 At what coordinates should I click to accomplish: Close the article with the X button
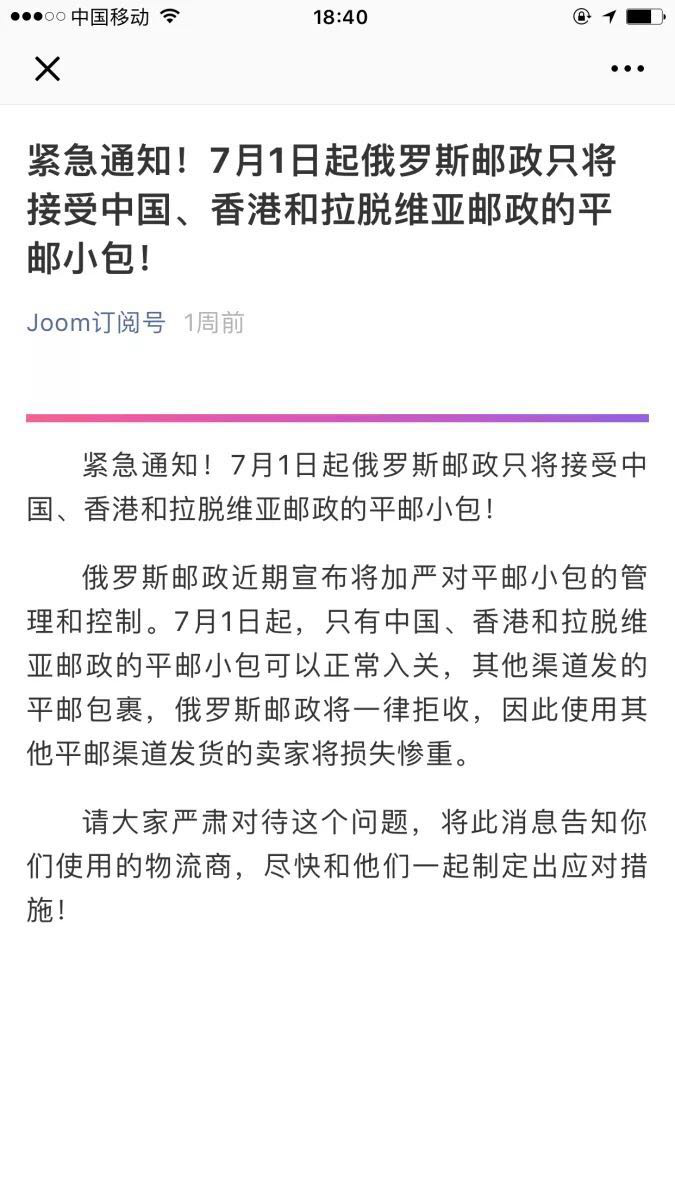[47, 68]
